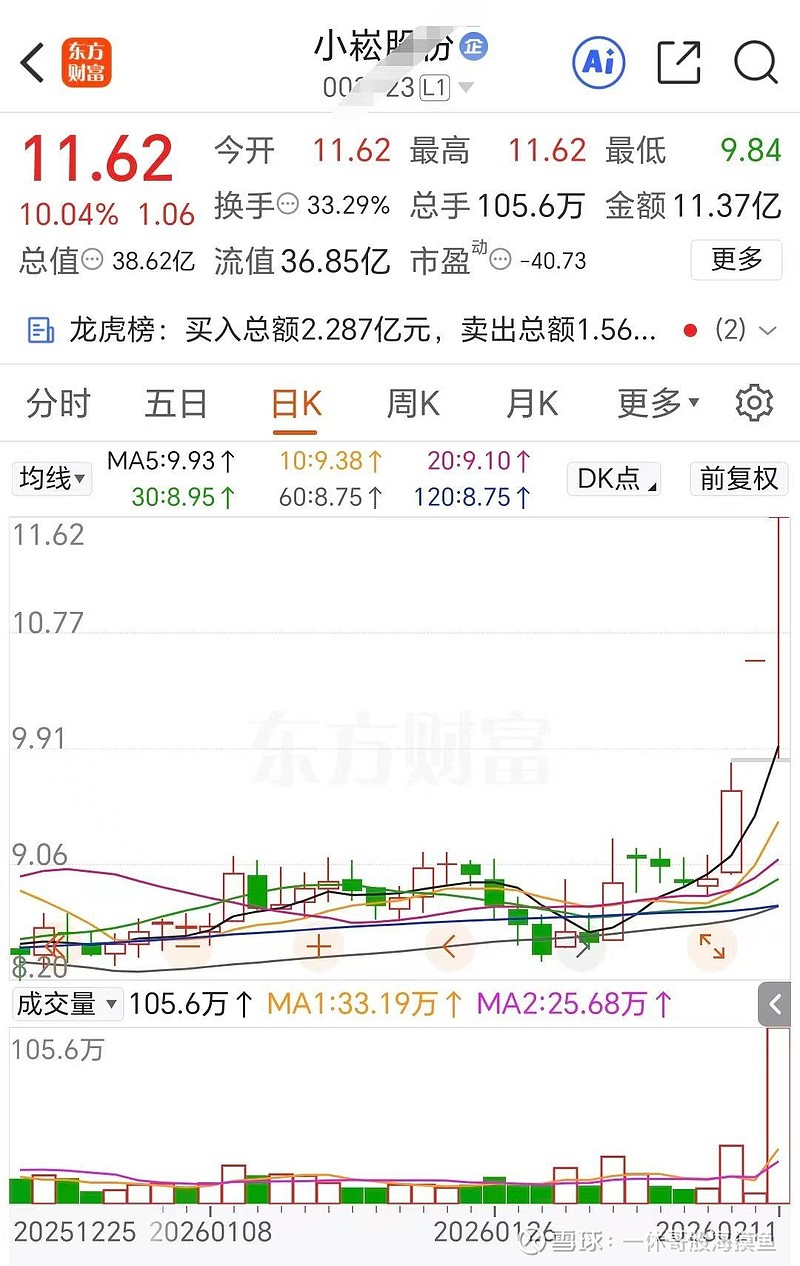Open the AI assistant icon

(598, 62)
